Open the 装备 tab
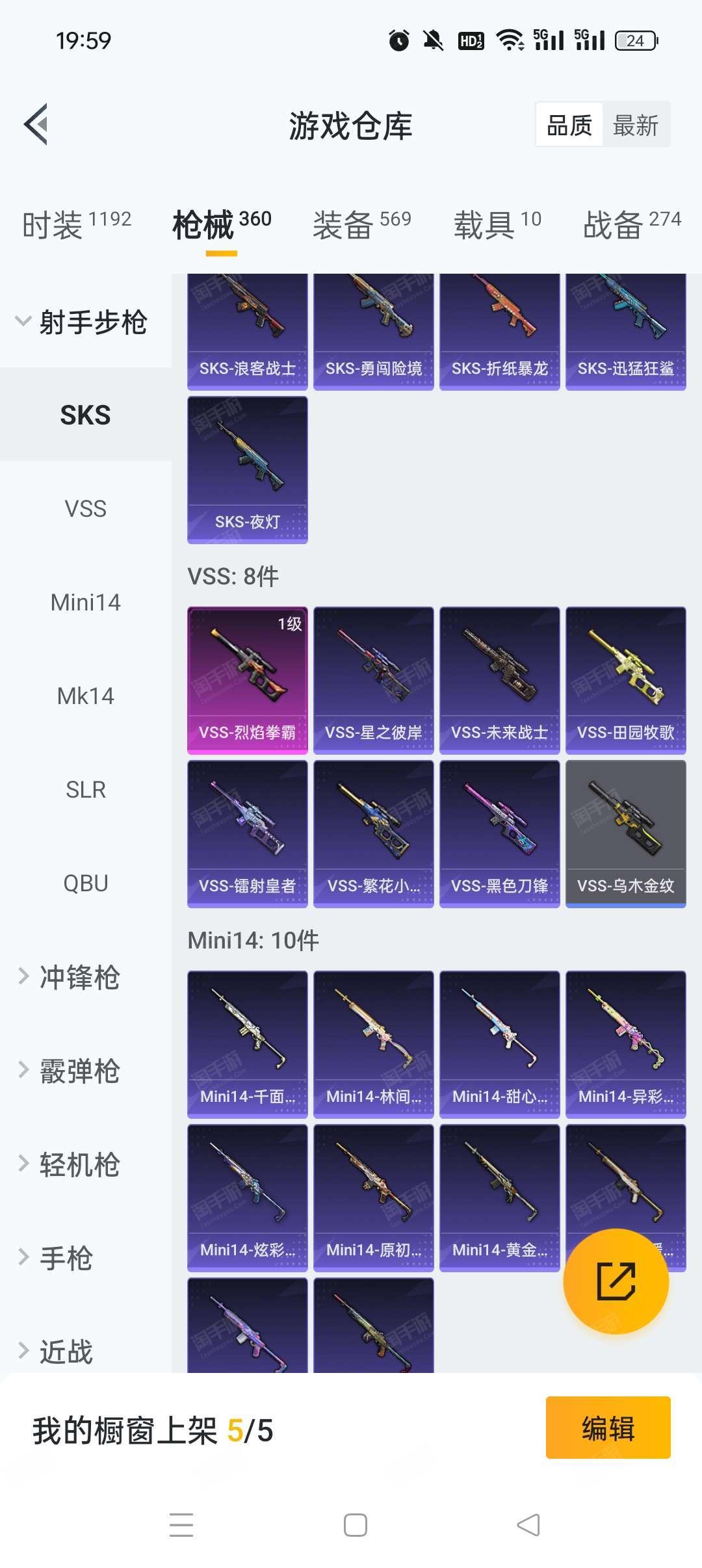Viewport: 702px width, 1568px height. [362, 224]
